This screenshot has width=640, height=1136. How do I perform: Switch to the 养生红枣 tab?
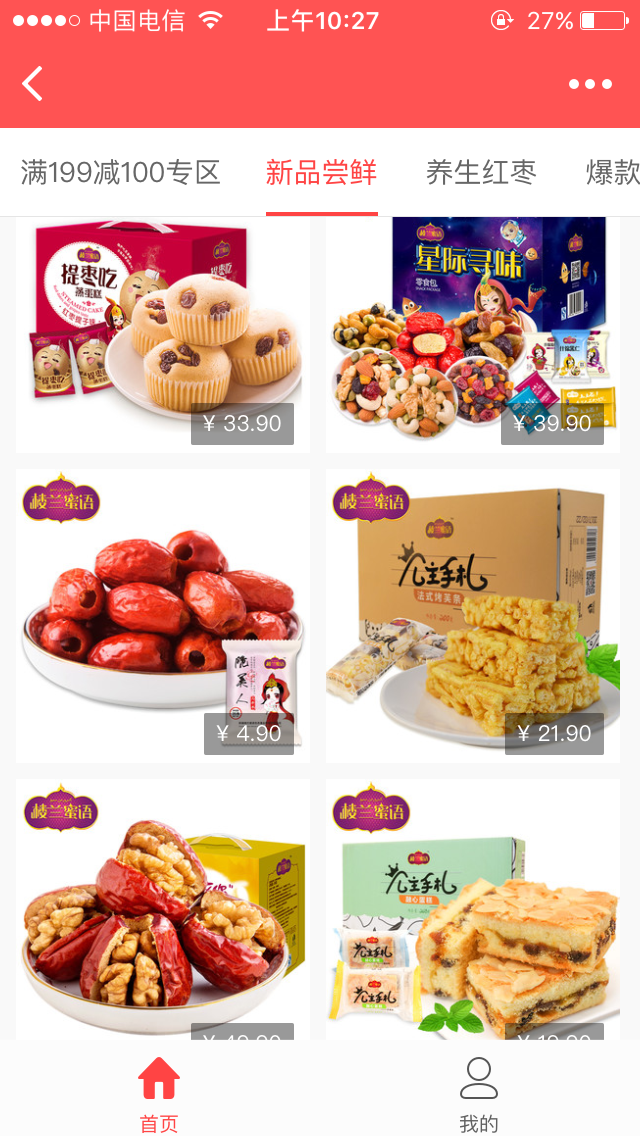pyautogui.click(x=481, y=172)
